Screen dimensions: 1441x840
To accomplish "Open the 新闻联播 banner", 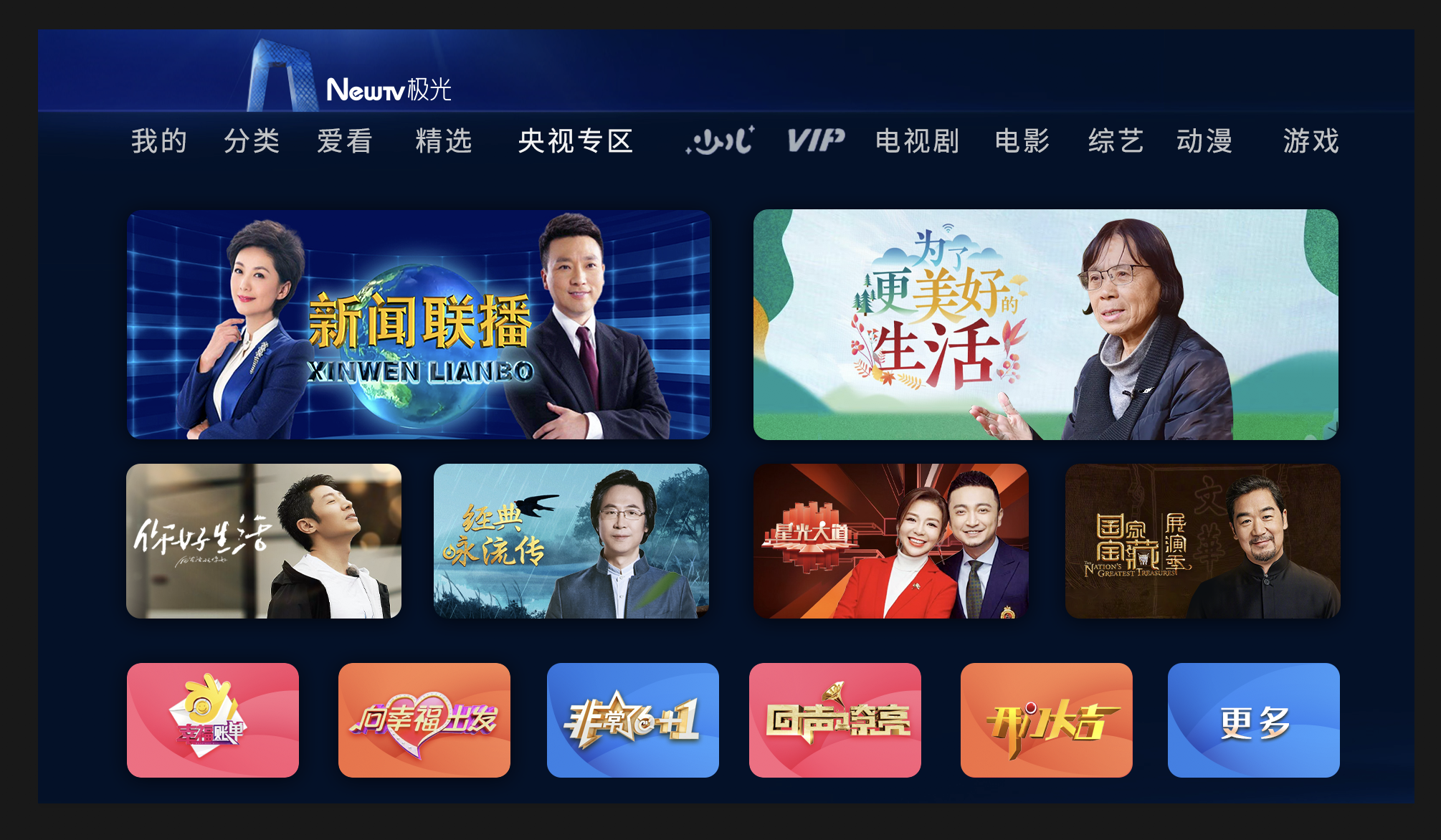I will click(418, 325).
